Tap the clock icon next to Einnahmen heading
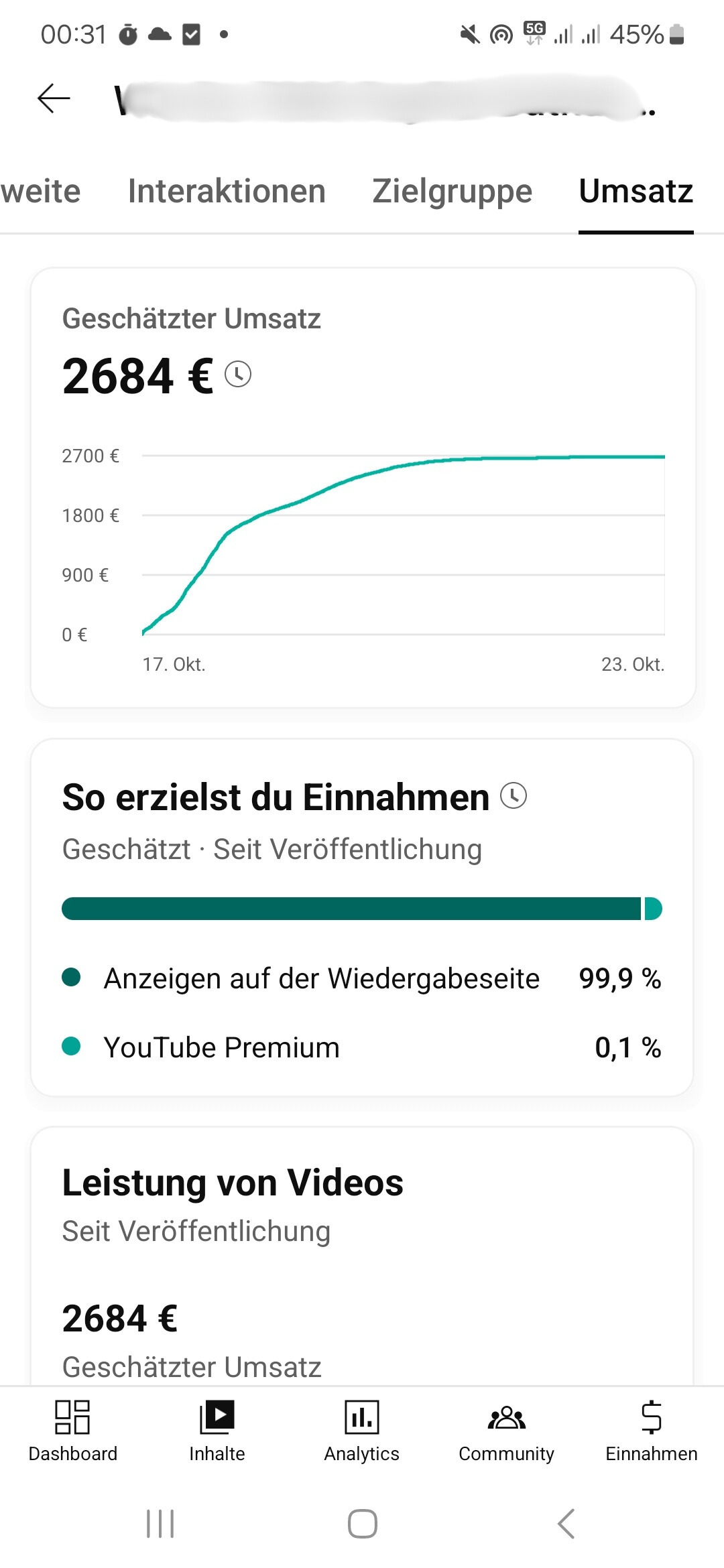 click(x=514, y=796)
